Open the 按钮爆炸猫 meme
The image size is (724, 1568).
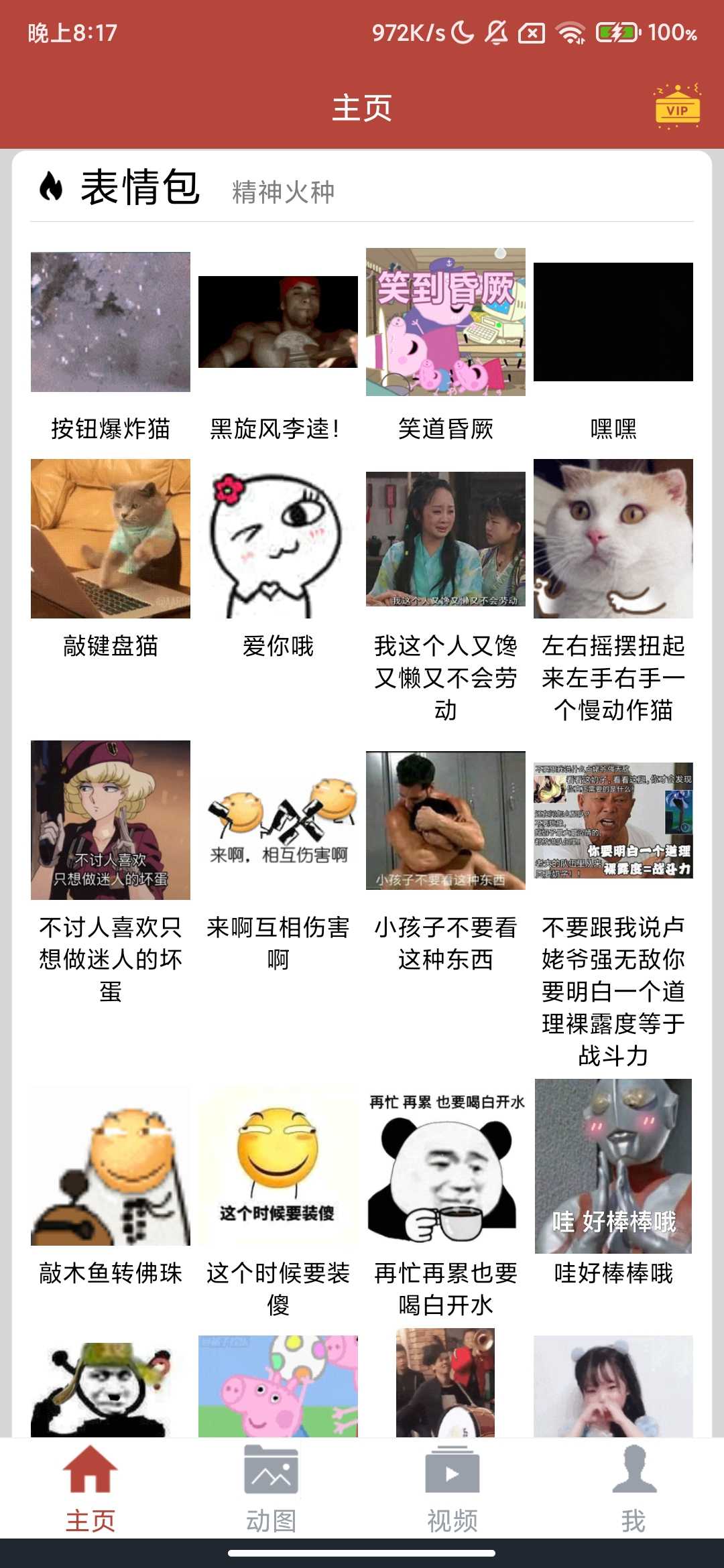point(111,322)
